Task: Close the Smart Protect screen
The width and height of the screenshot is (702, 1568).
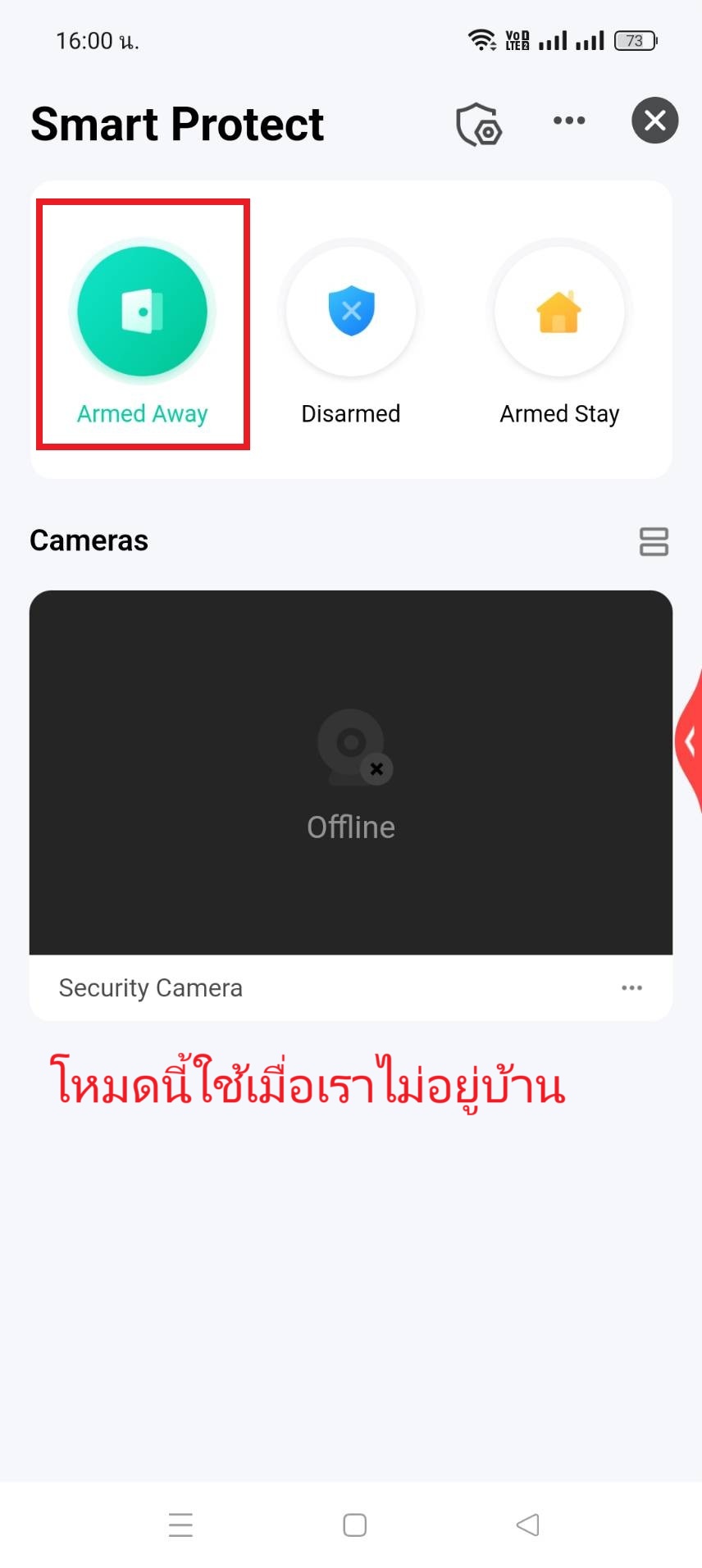Action: pyautogui.click(x=654, y=121)
